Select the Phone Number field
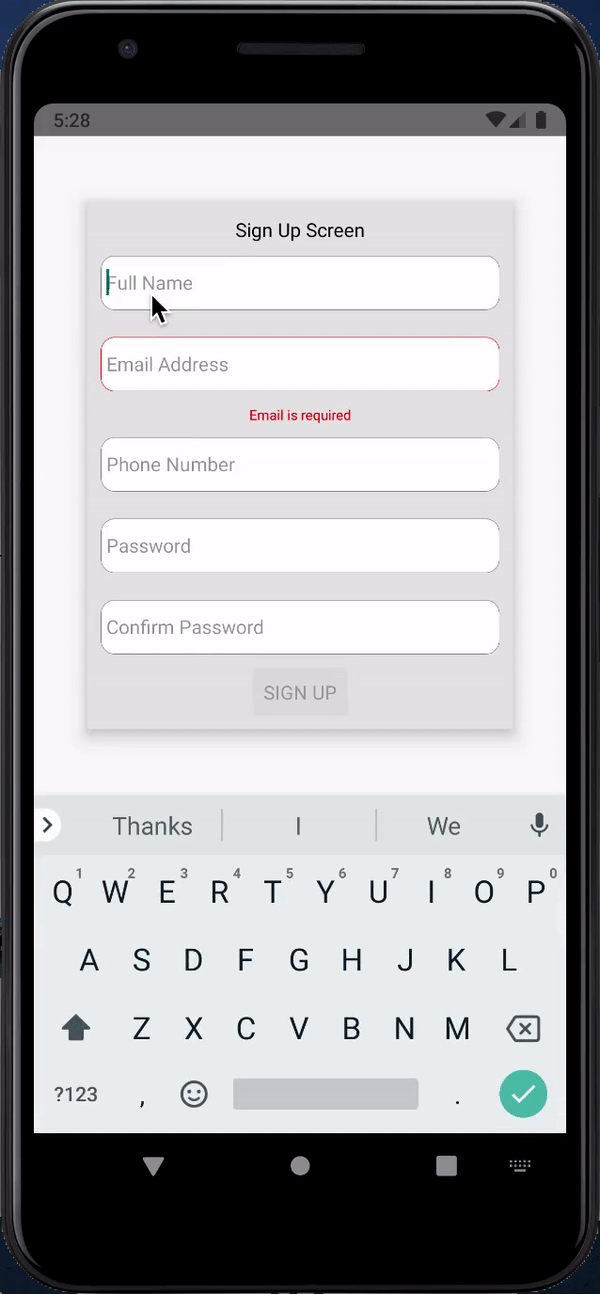The width and height of the screenshot is (600, 1294). pos(300,464)
